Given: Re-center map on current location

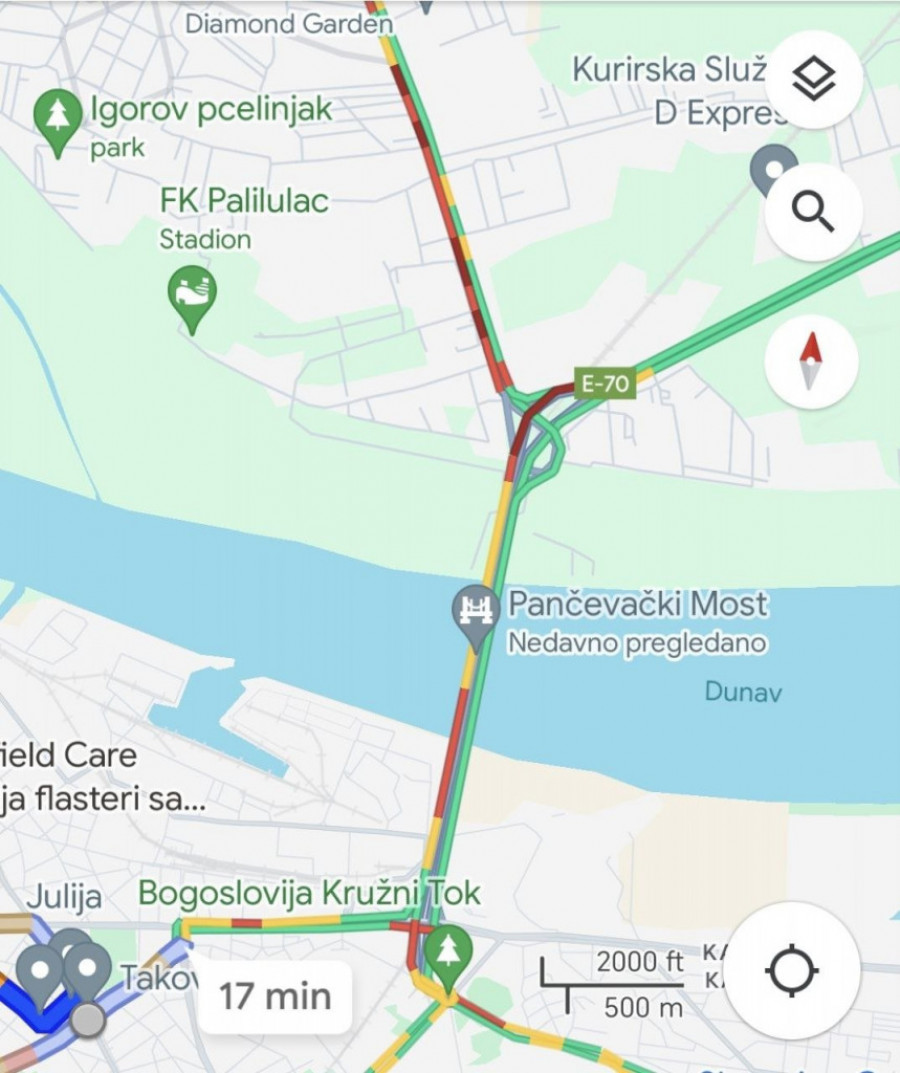Looking at the screenshot, I should tap(792, 970).
